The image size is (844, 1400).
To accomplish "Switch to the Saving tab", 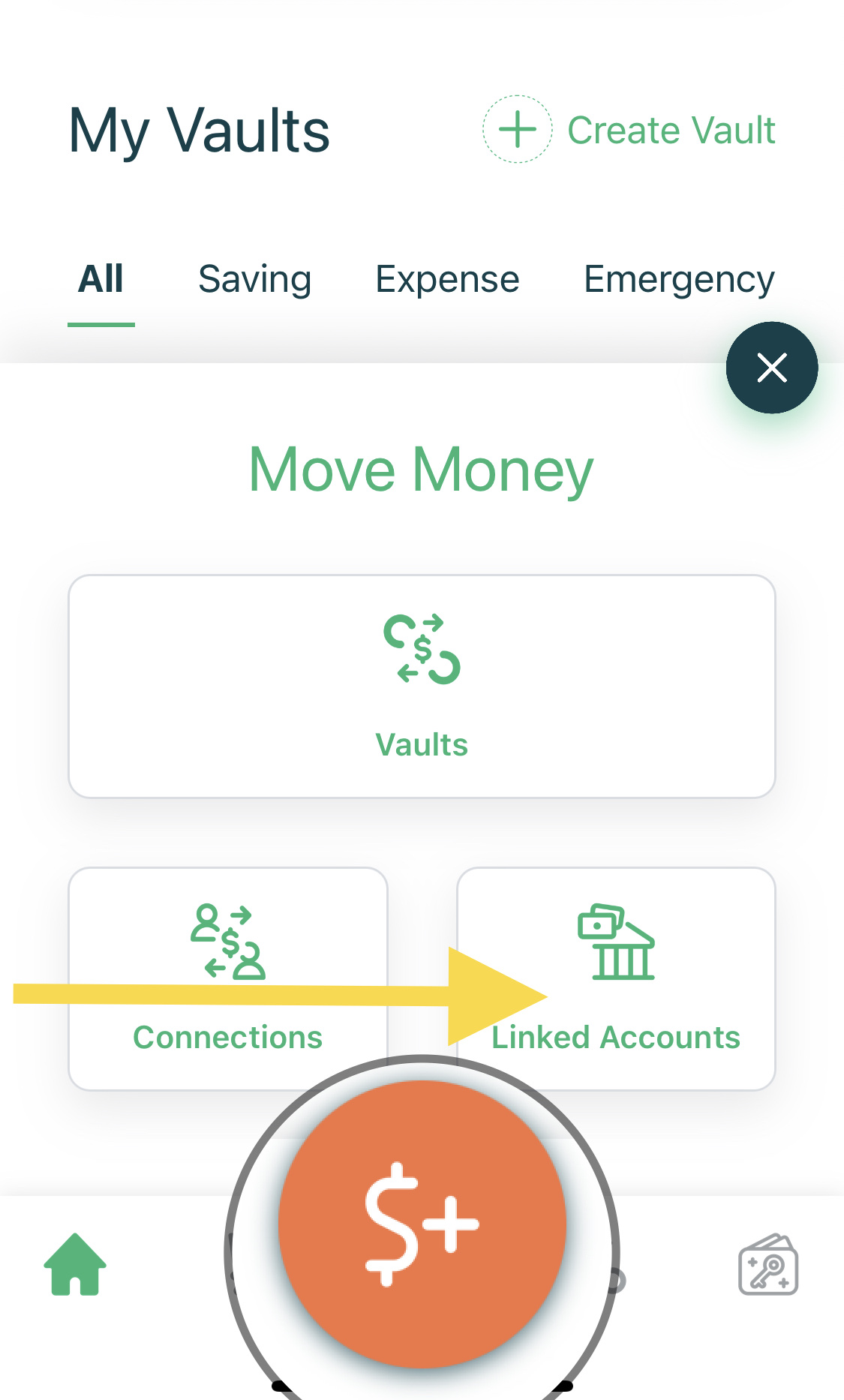I will [x=254, y=279].
